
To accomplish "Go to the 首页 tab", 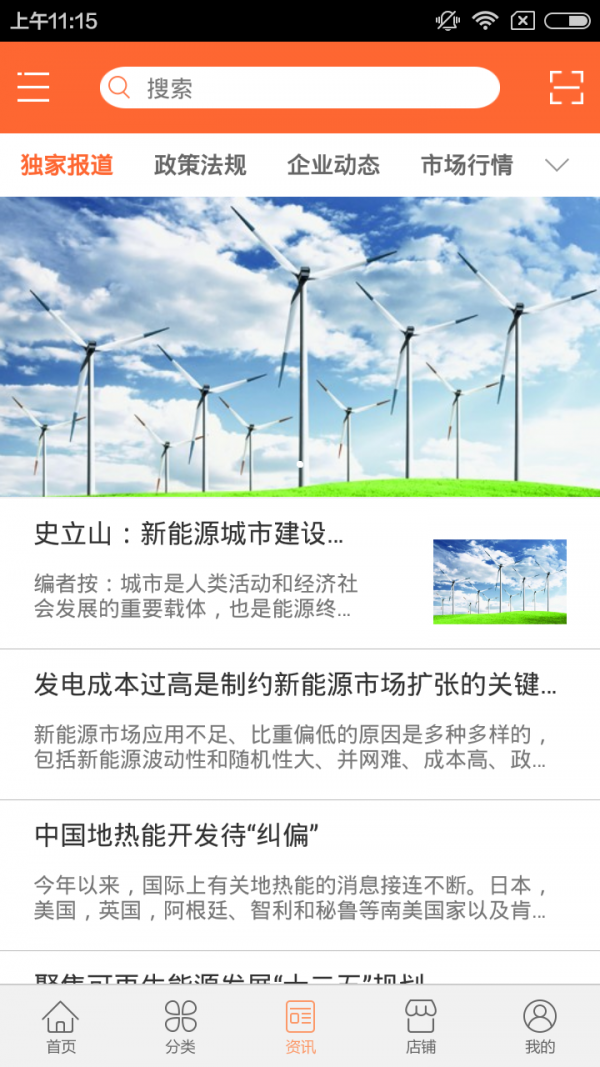I will point(60,1027).
